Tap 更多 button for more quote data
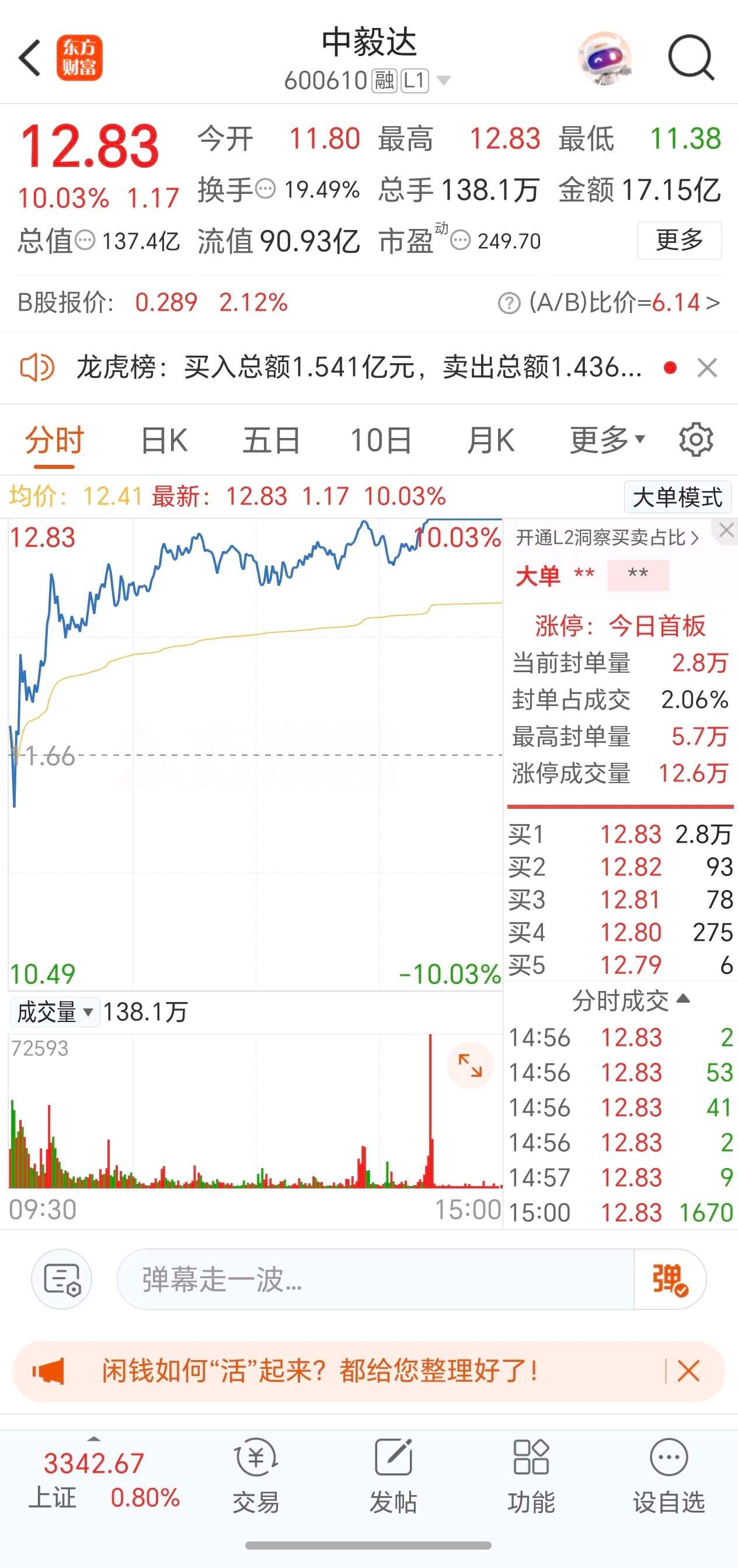This screenshot has width=738, height=1568. (x=679, y=241)
